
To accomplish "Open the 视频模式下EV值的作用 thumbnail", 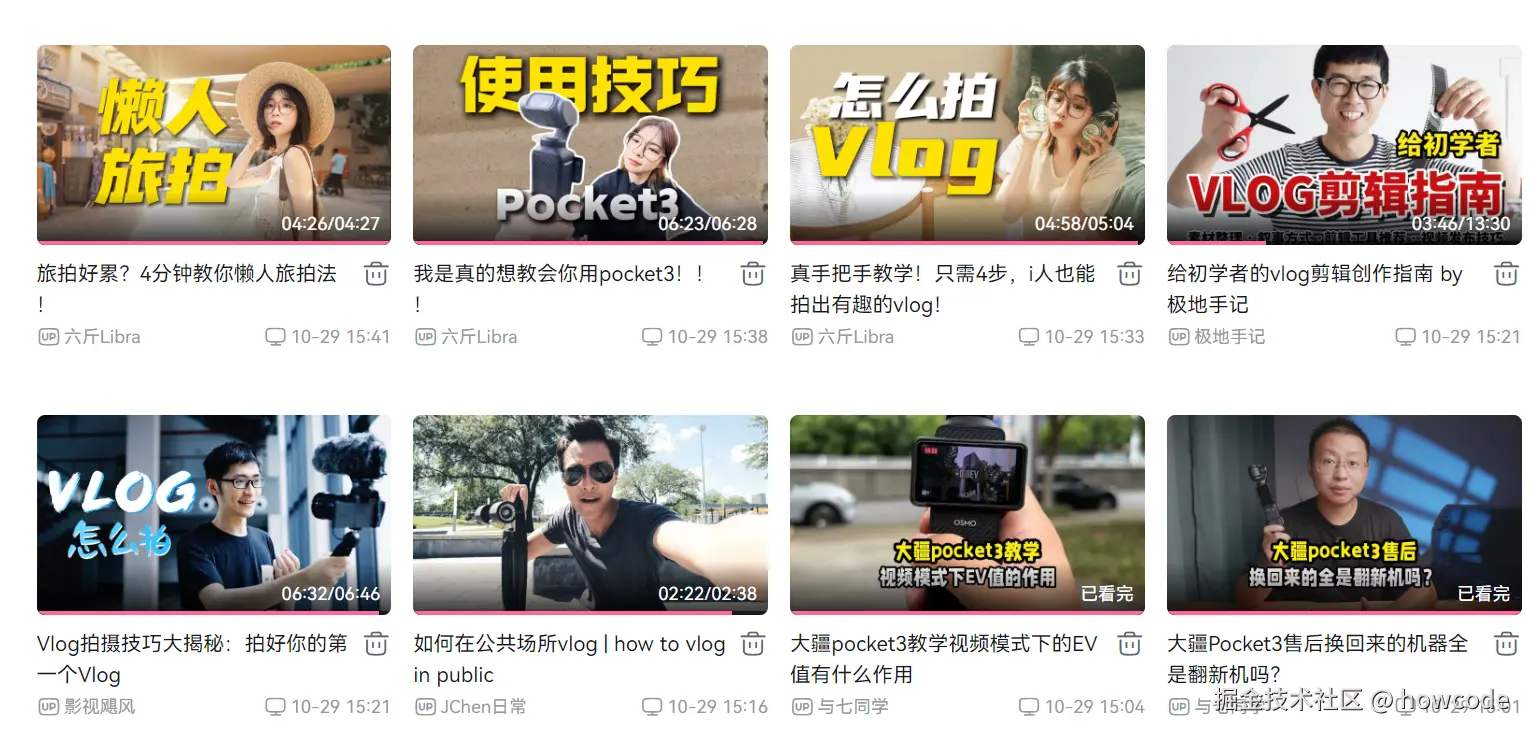I will coord(967,514).
